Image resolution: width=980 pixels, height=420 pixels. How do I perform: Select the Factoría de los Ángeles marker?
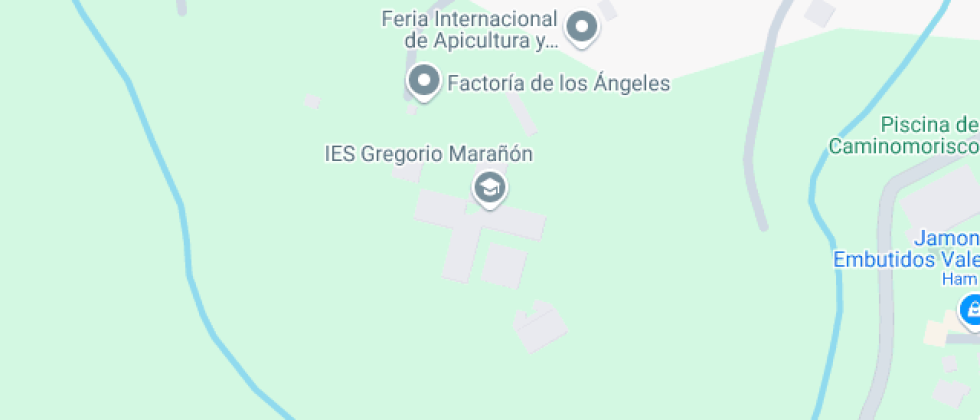pyautogui.click(x=425, y=81)
